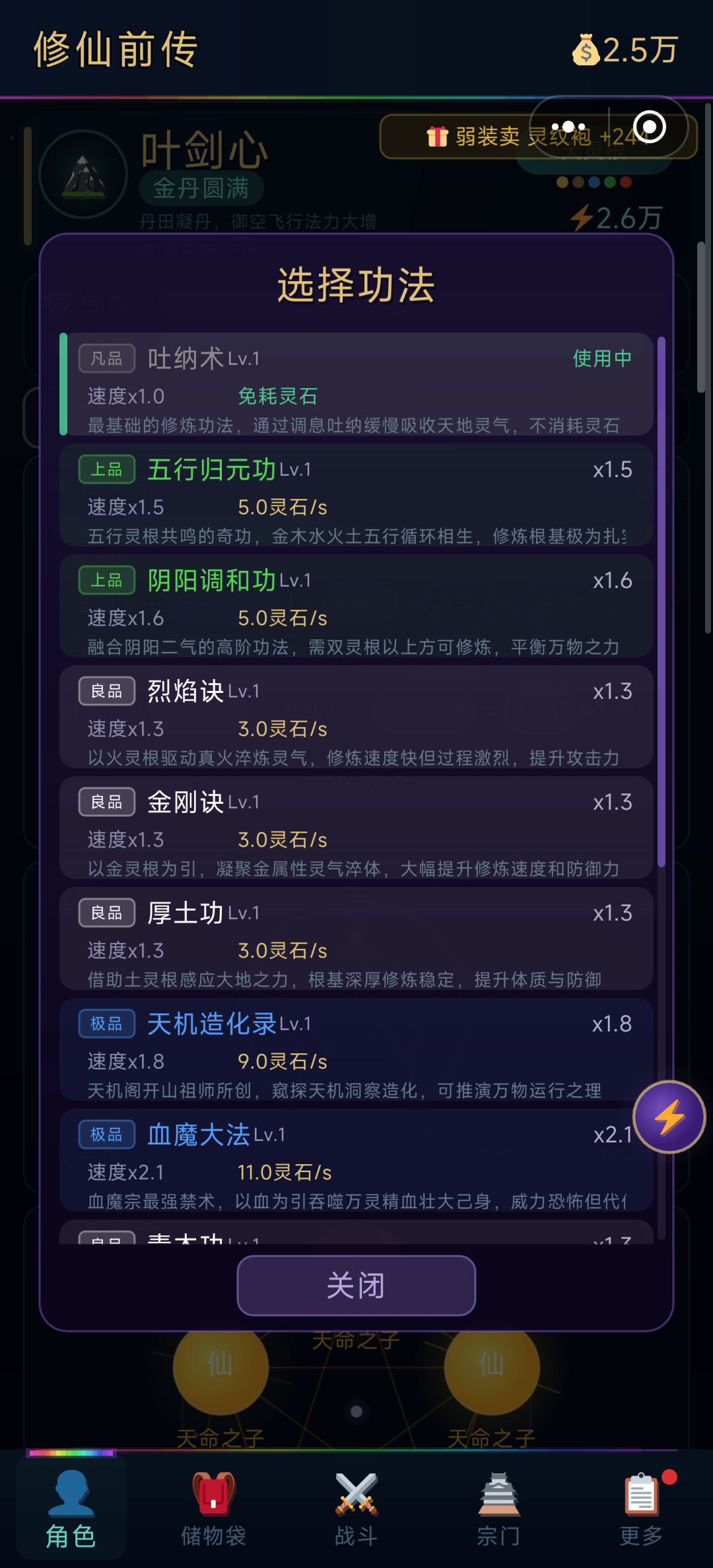The width and height of the screenshot is (713, 1568).
Task: Tap the 吐纳术 technique in use
Action: tap(356, 384)
